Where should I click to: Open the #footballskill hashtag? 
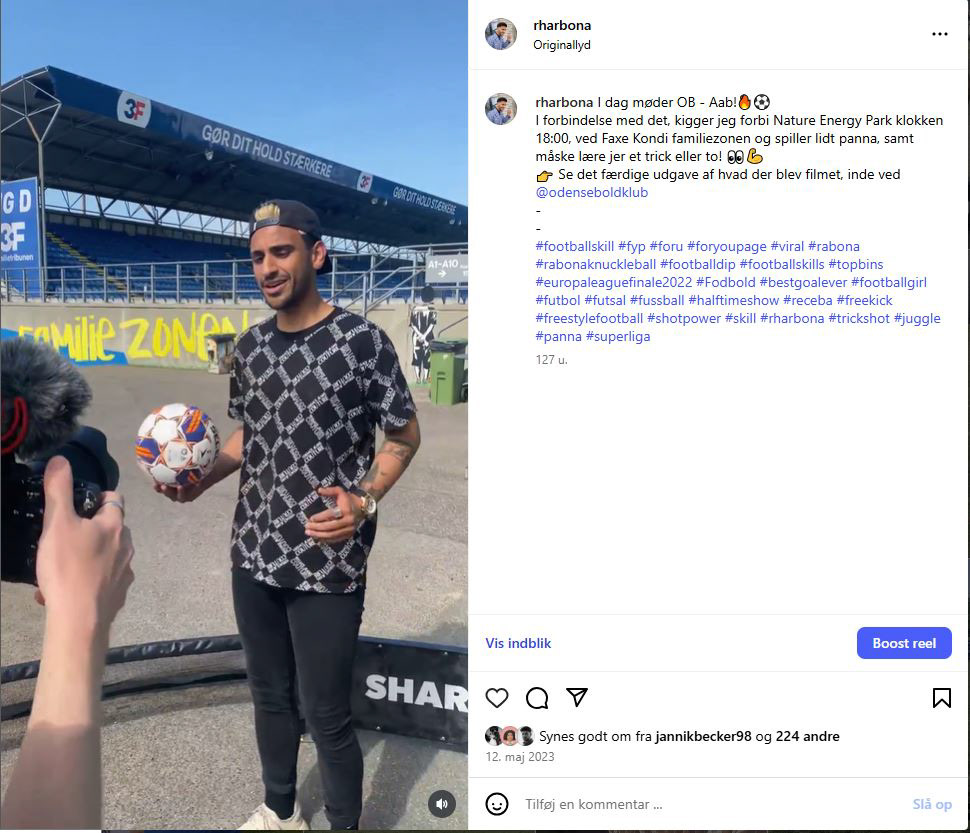click(575, 246)
